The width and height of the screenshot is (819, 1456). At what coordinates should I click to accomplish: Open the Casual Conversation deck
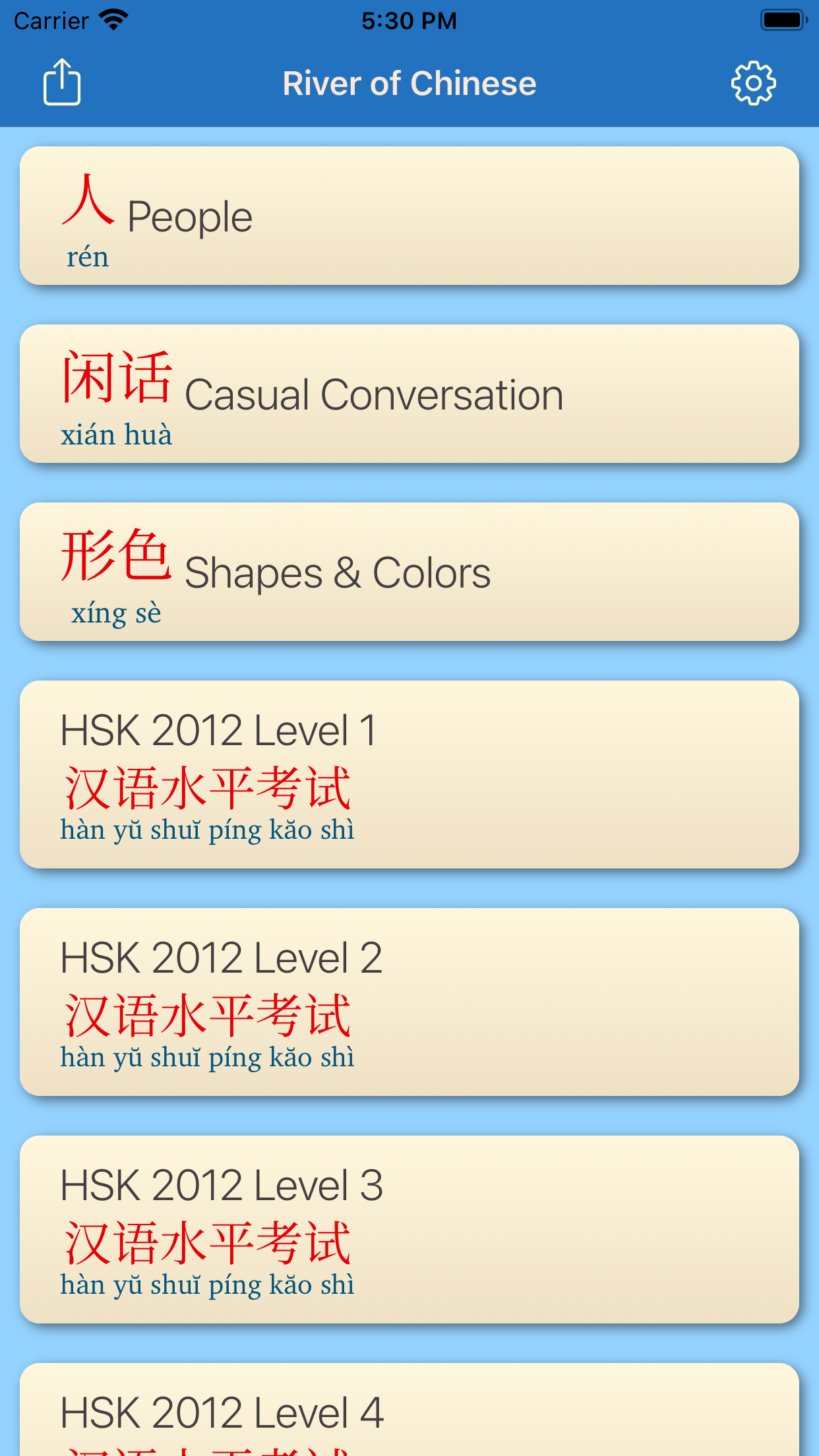409,394
